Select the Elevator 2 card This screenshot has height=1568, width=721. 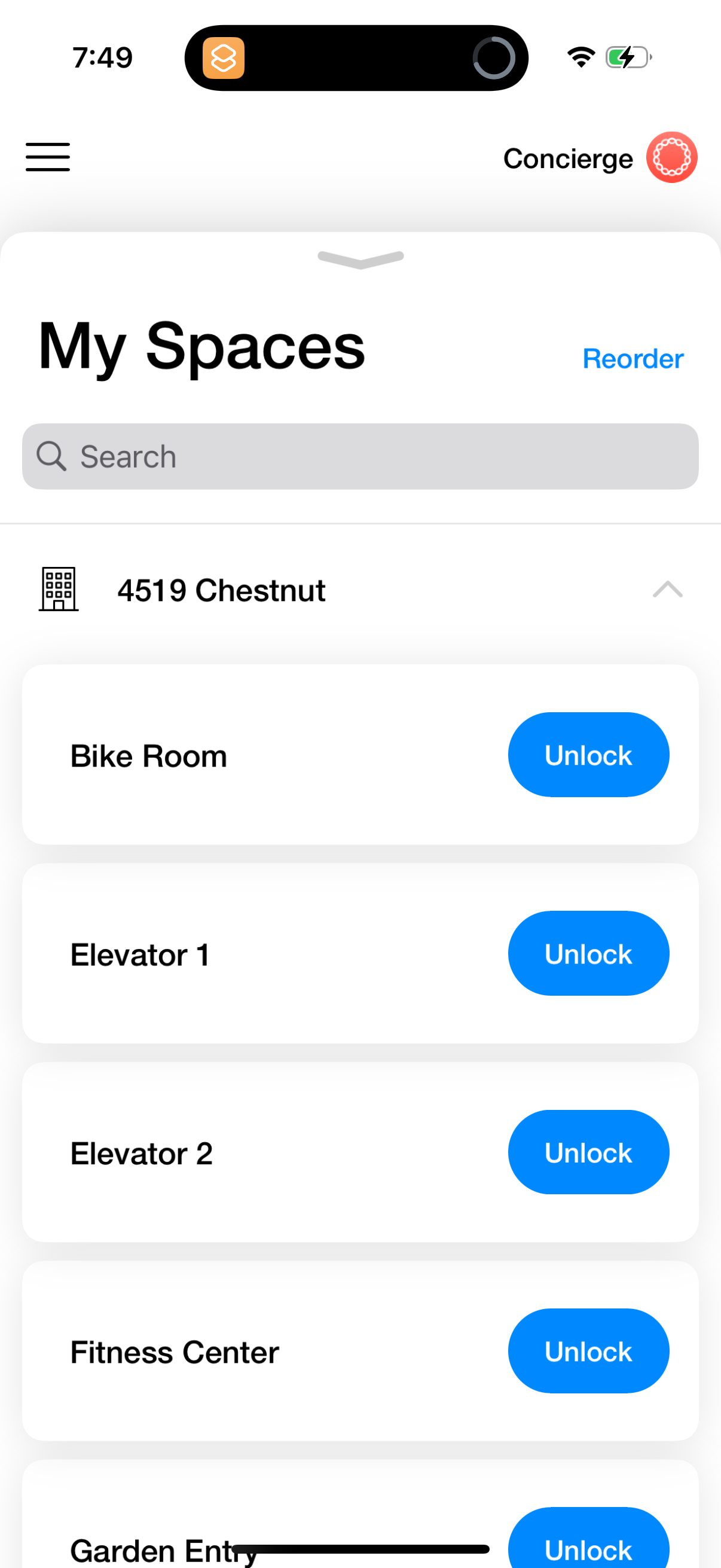point(243,1152)
